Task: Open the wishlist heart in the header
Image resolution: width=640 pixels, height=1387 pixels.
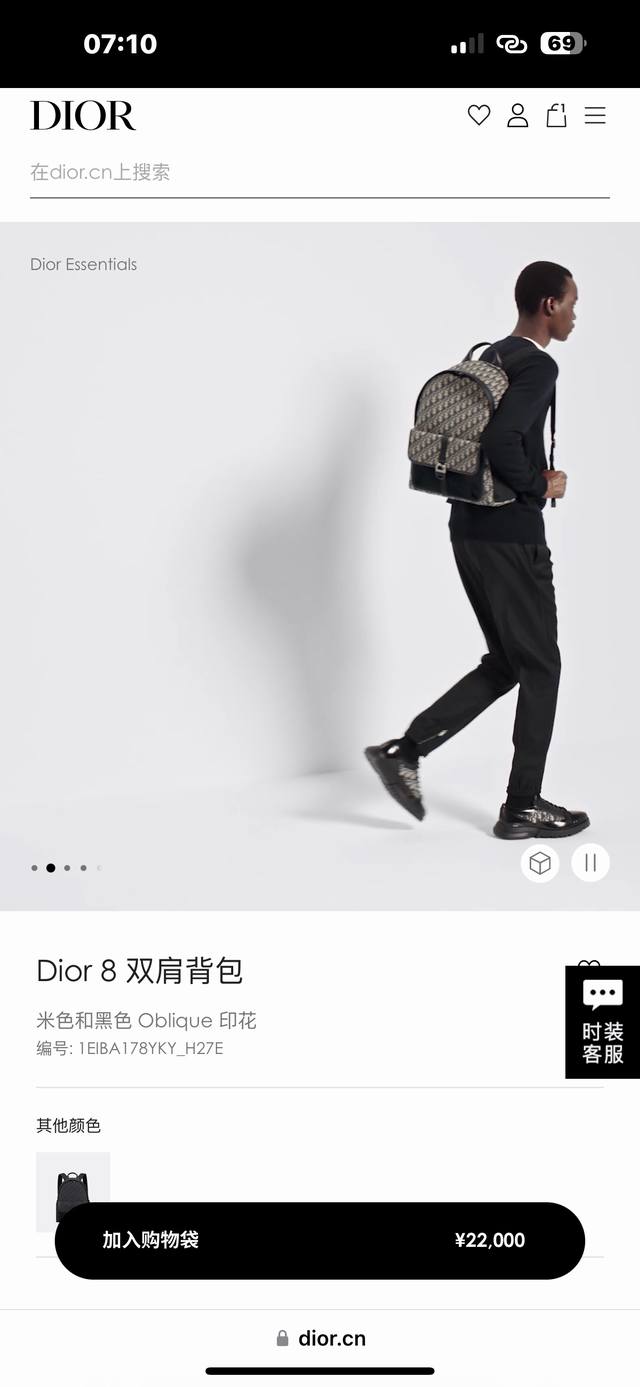Action: point(479,116)
